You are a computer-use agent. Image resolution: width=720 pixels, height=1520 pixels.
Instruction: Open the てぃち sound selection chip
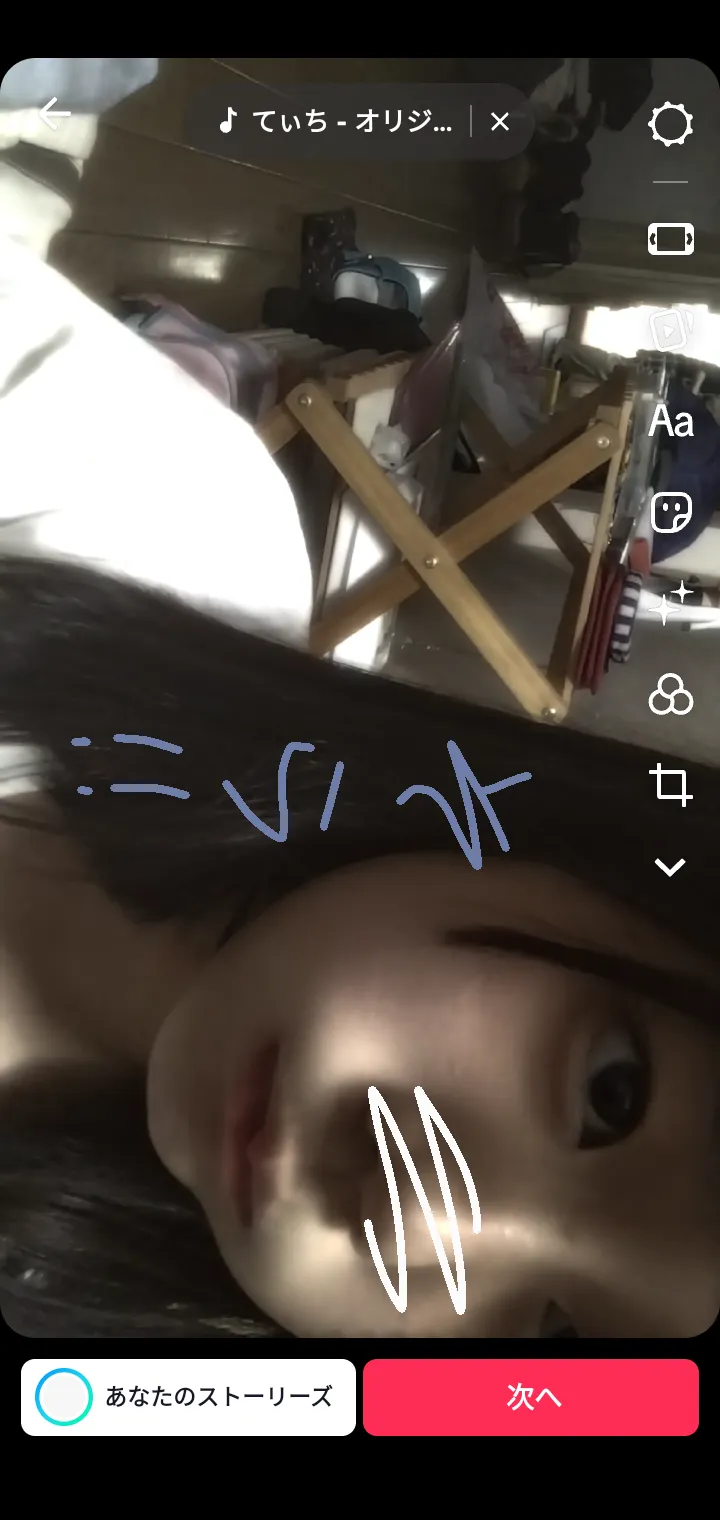click(x=335, y=122)
